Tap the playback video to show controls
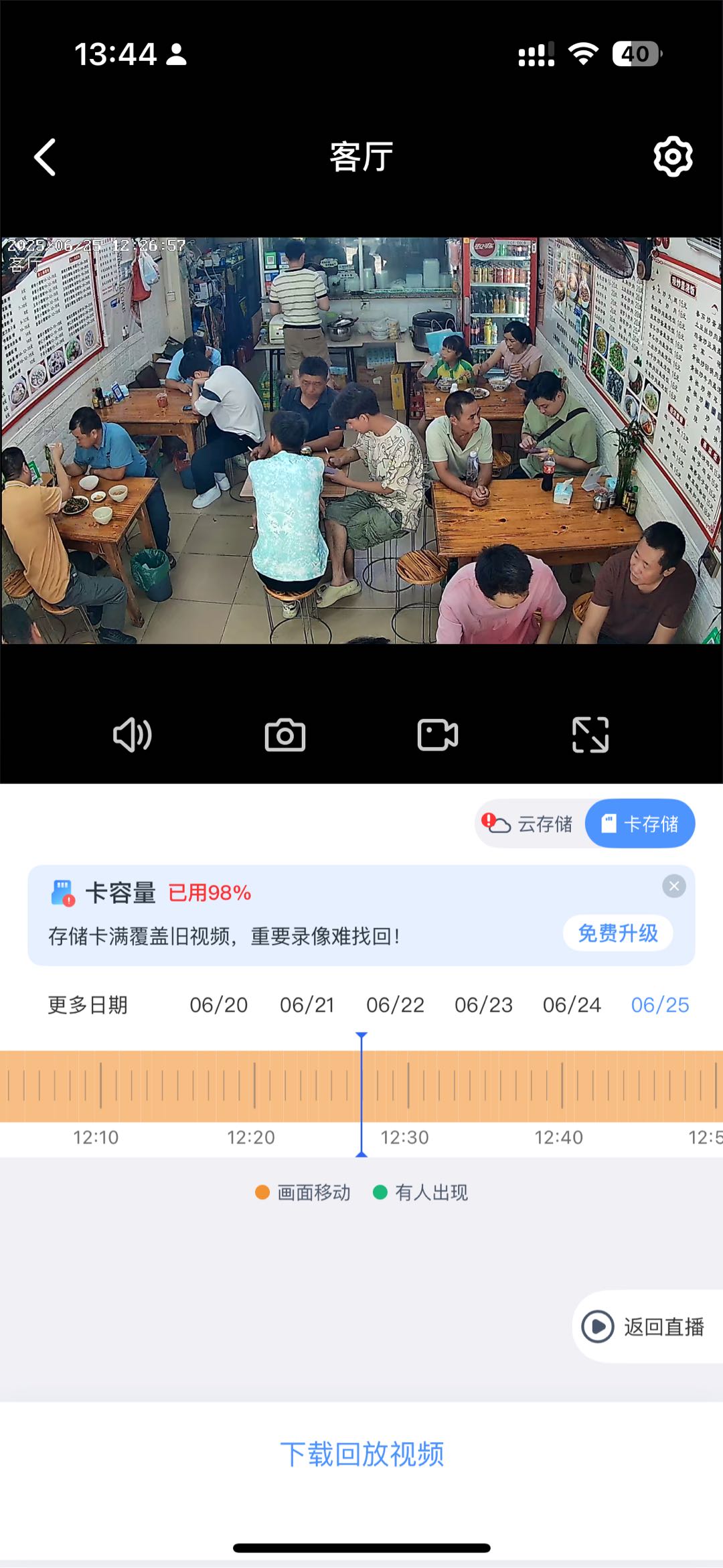Image resolution: width=723 pixels, height=1568 pixels. (361, 441)
